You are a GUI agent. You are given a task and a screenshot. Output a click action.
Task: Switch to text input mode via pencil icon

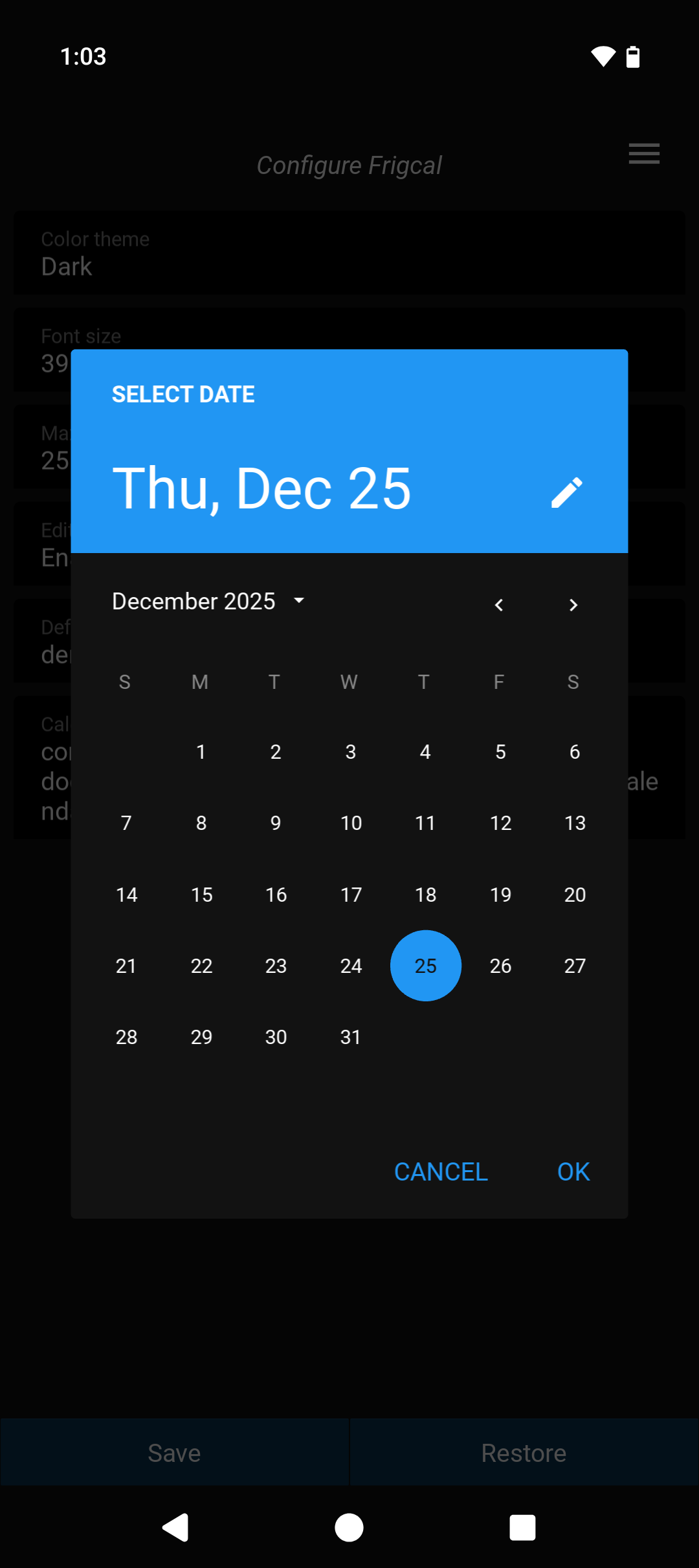point(567,492)
